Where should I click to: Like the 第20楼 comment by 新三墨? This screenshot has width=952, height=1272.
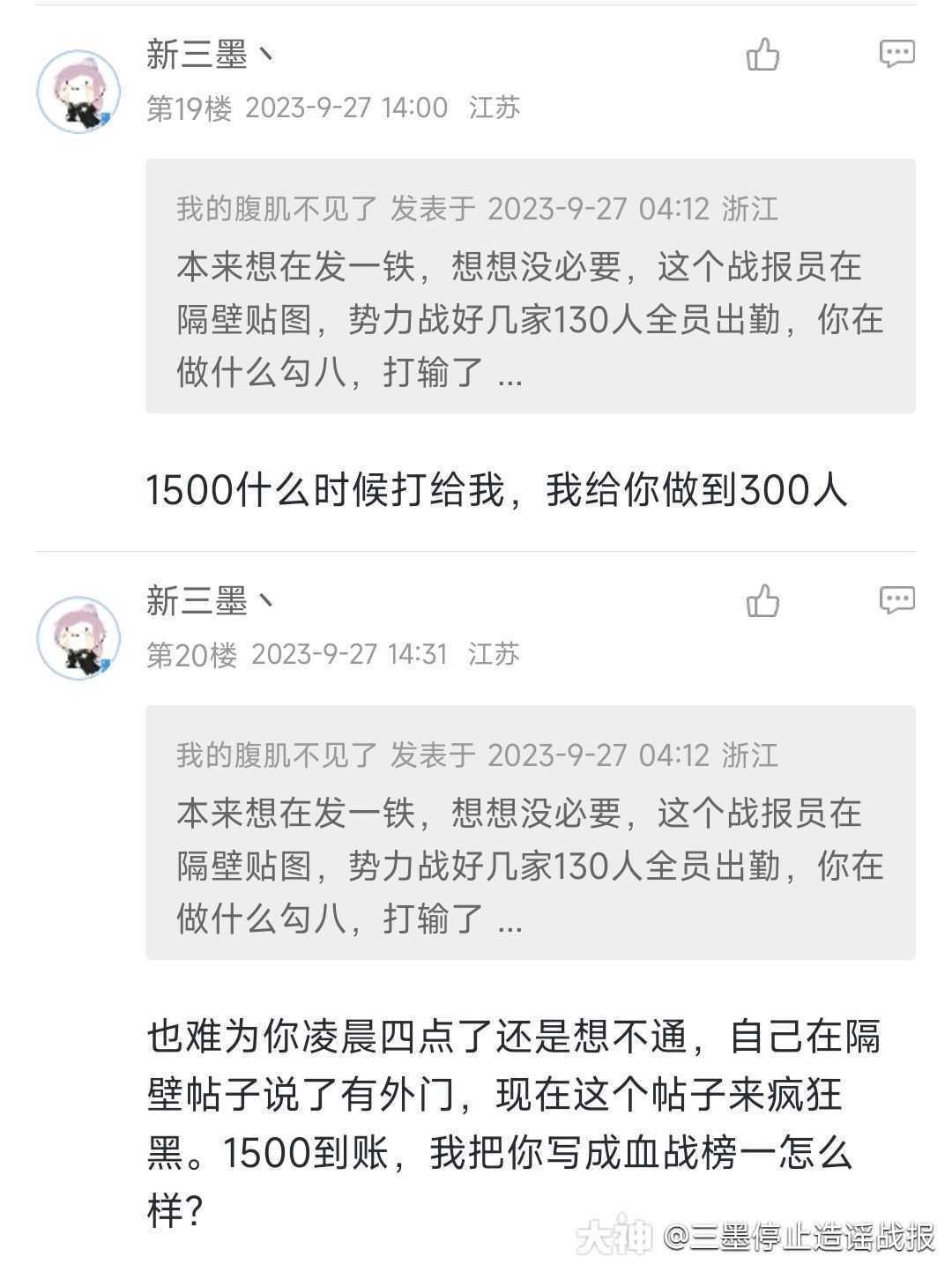[x=762, y=601]
